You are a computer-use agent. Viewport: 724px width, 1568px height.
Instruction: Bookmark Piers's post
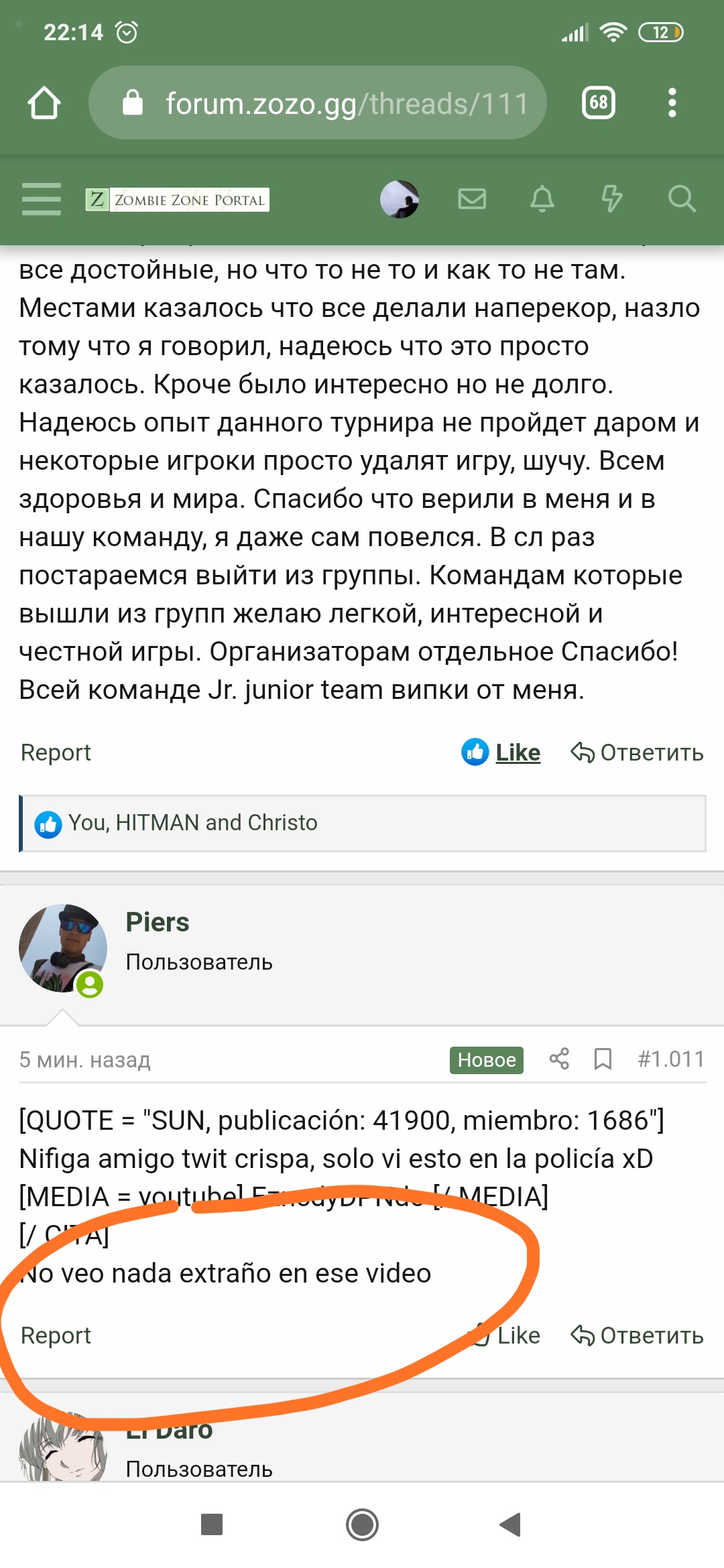603,1059
